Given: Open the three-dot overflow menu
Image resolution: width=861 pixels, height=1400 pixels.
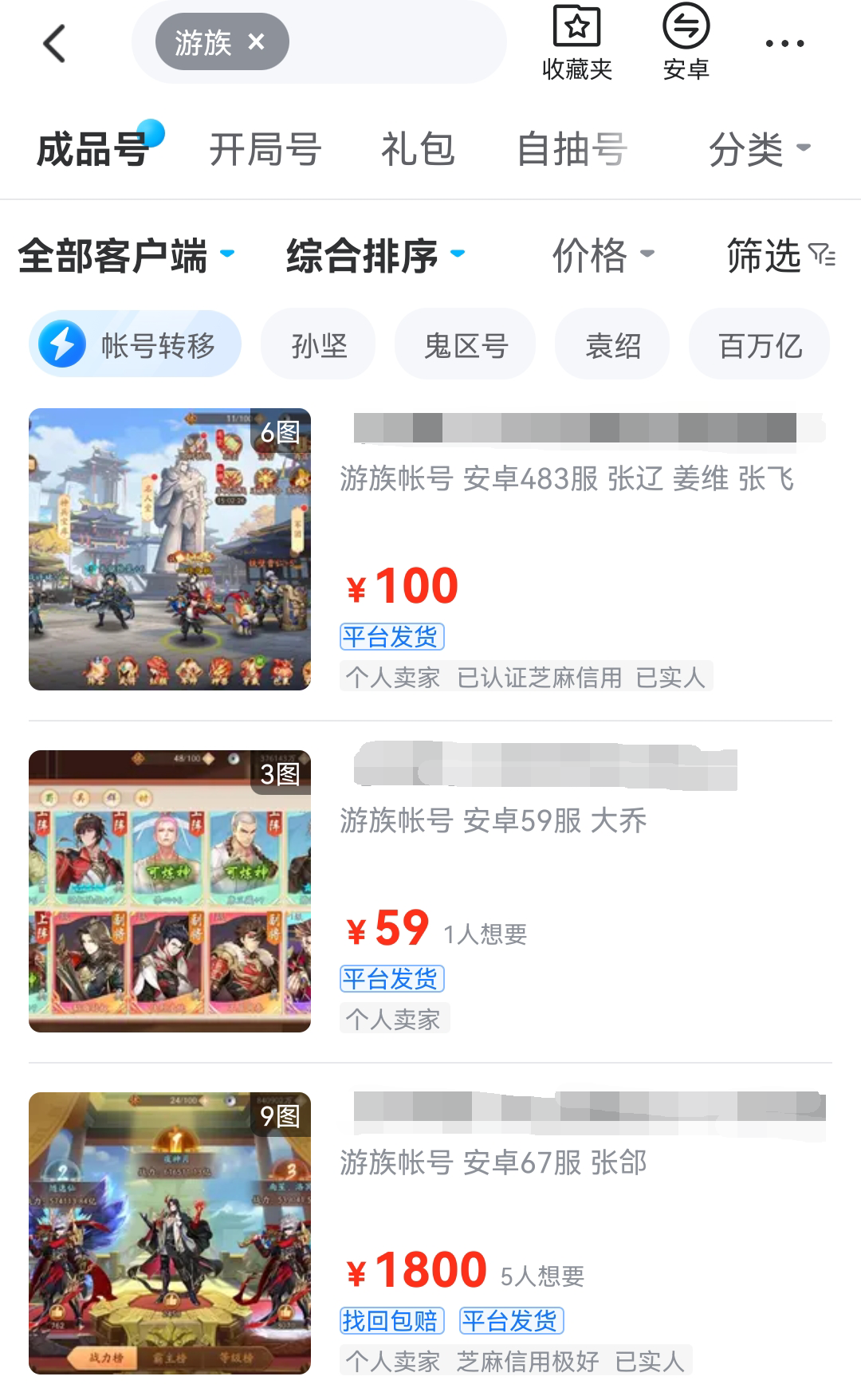Looking at the screenshot, I should [x=784, y=43].
